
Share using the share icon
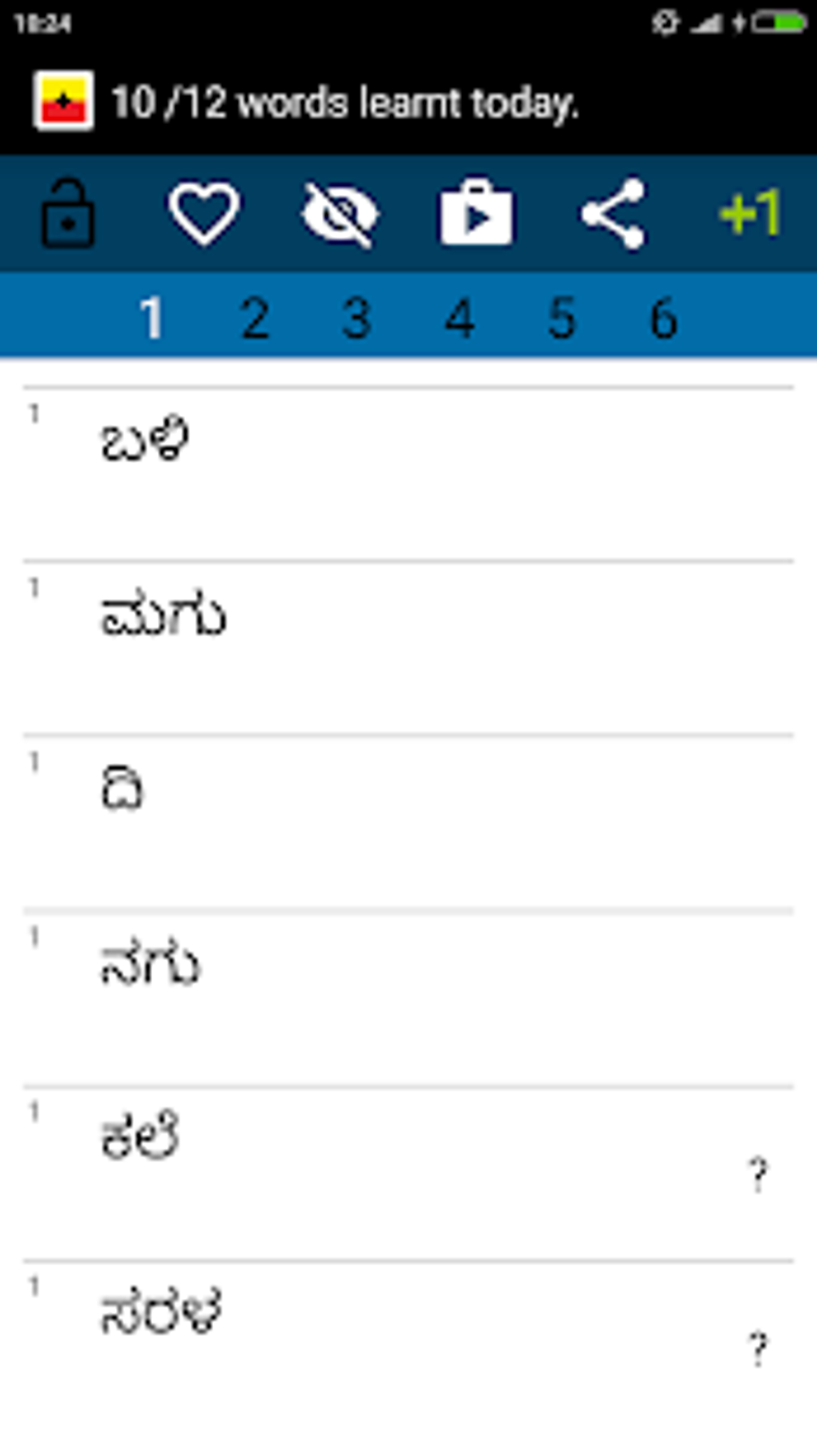point(613,214)
